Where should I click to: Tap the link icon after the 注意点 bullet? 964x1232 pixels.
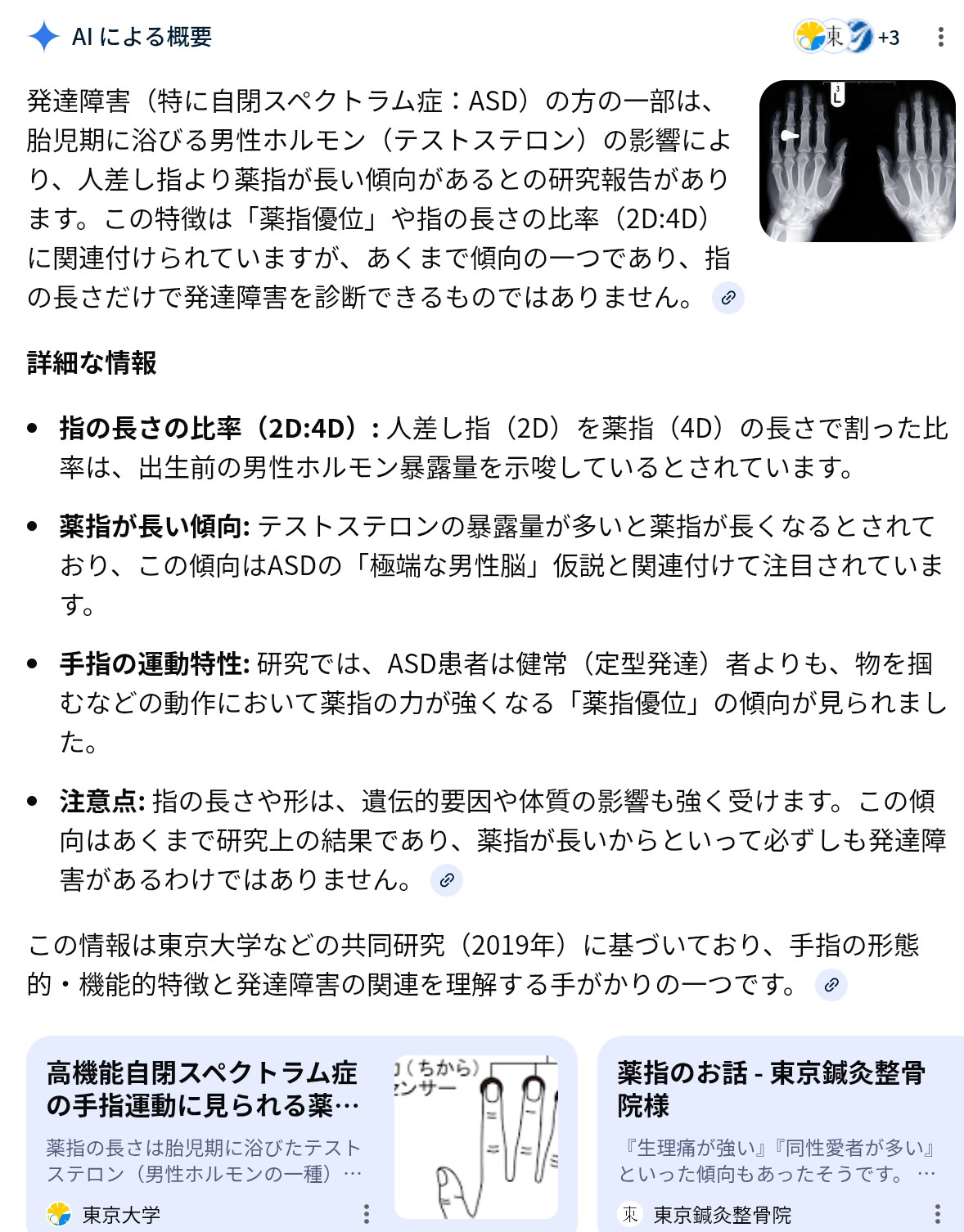click(446, 880)
